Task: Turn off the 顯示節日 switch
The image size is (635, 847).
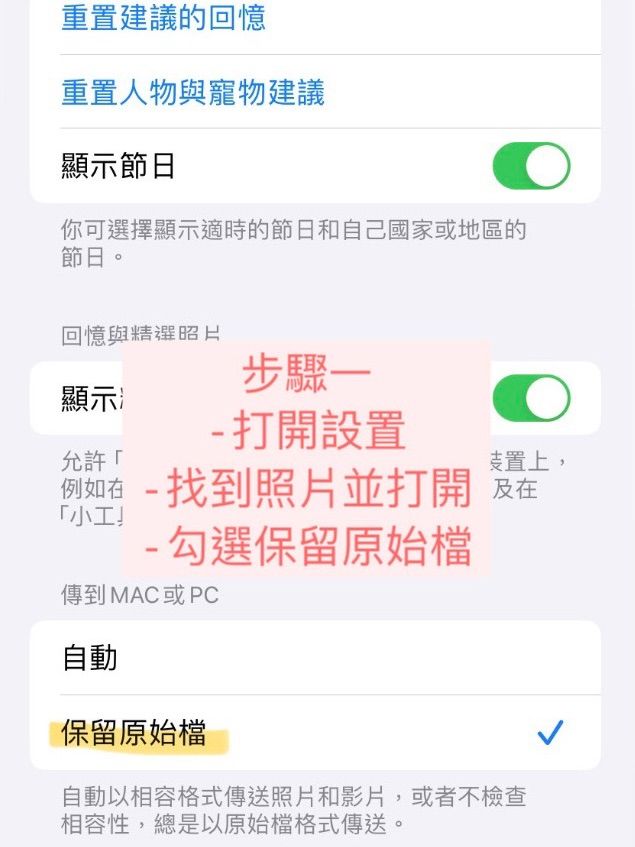Action: coord(531,166)
